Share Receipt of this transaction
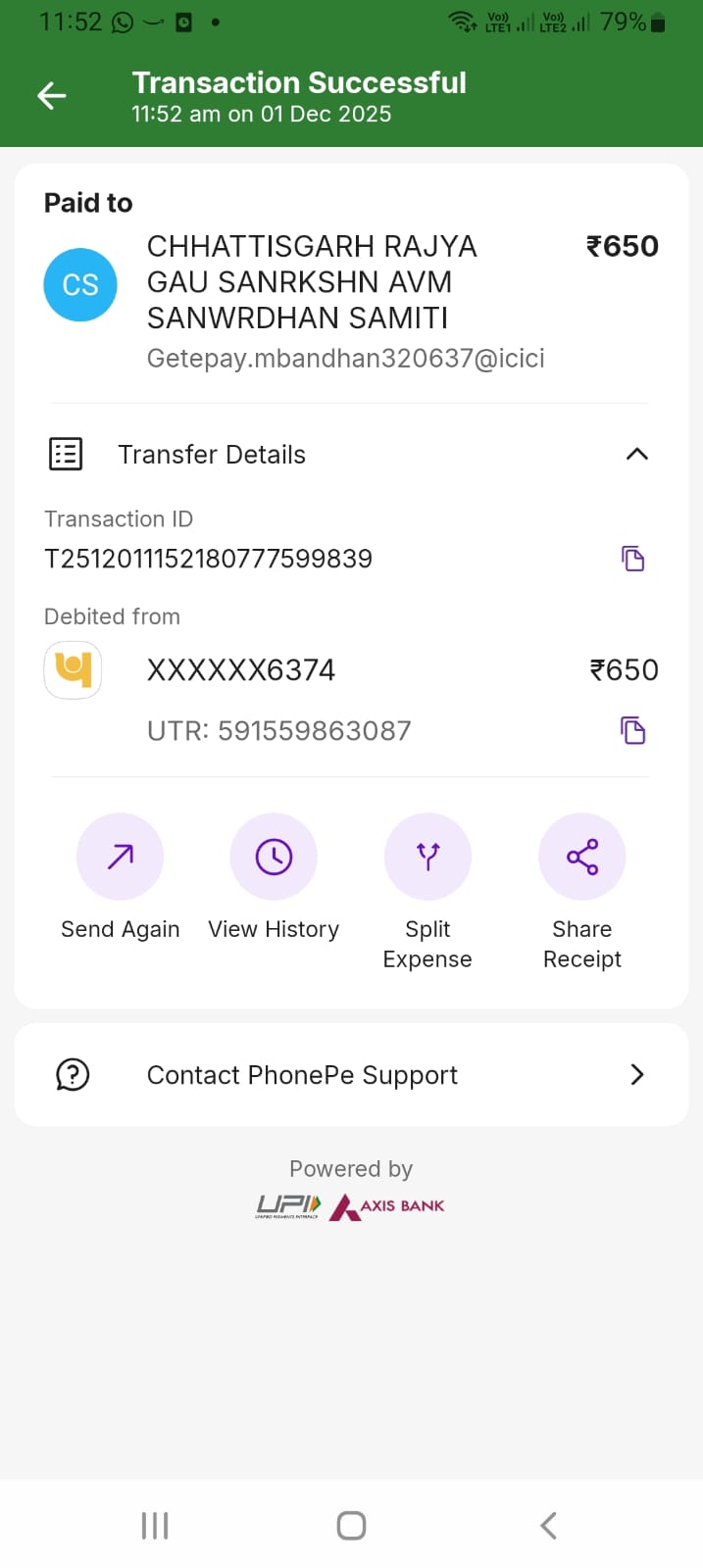The width and height of the screenshot is (703, 1568). point(581,857)
